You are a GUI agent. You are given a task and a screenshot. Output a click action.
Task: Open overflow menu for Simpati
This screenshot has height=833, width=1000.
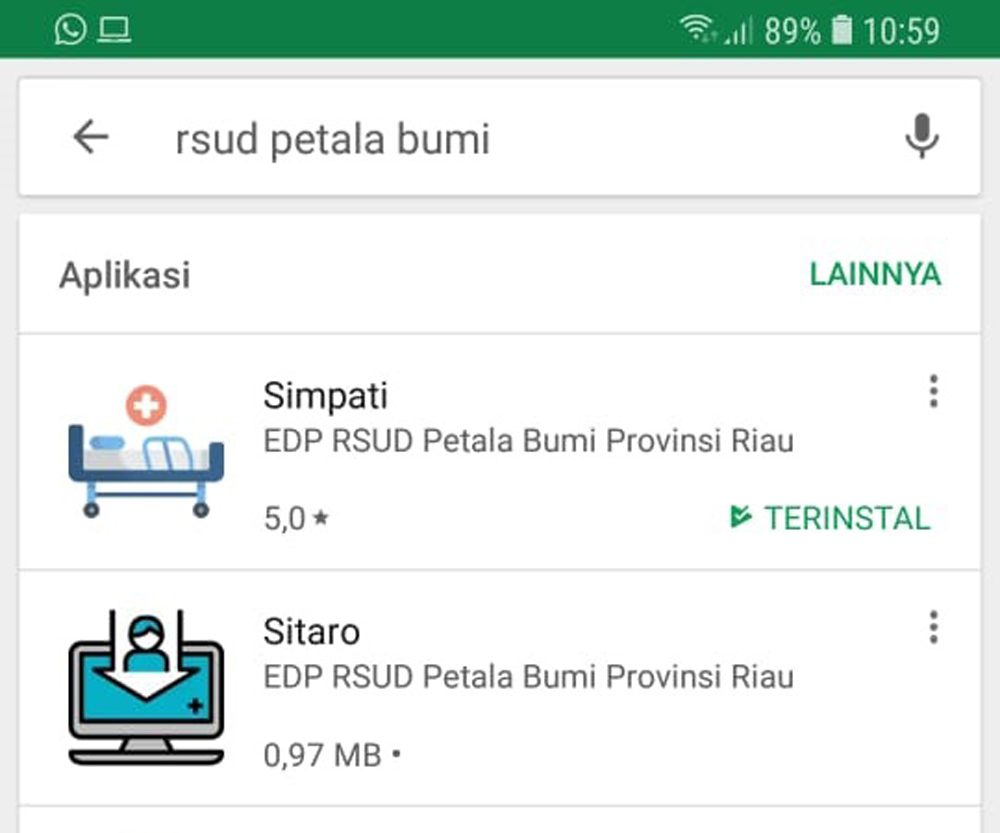(933, 391)
